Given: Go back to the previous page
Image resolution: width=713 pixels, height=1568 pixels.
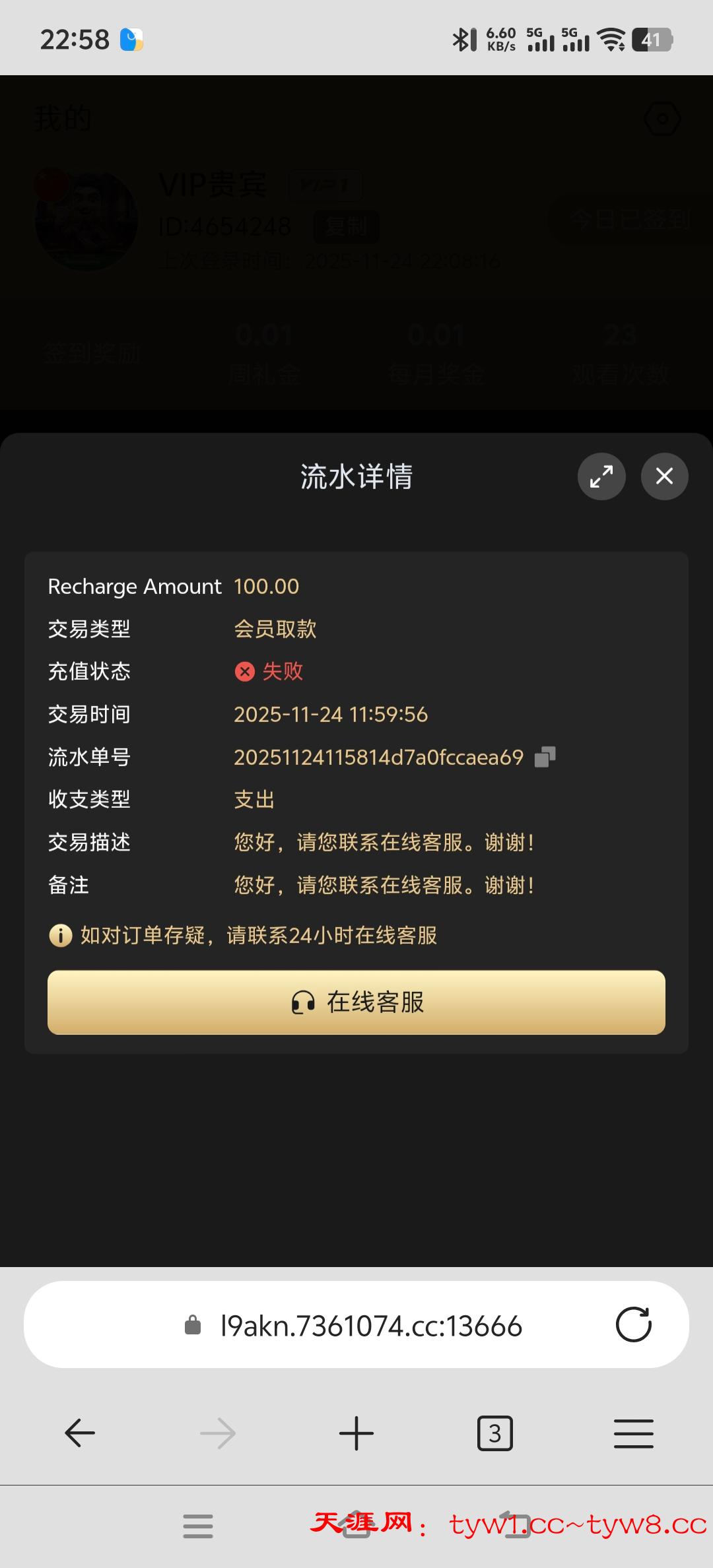Looking at the screenshot, I should coord(80,1433).
